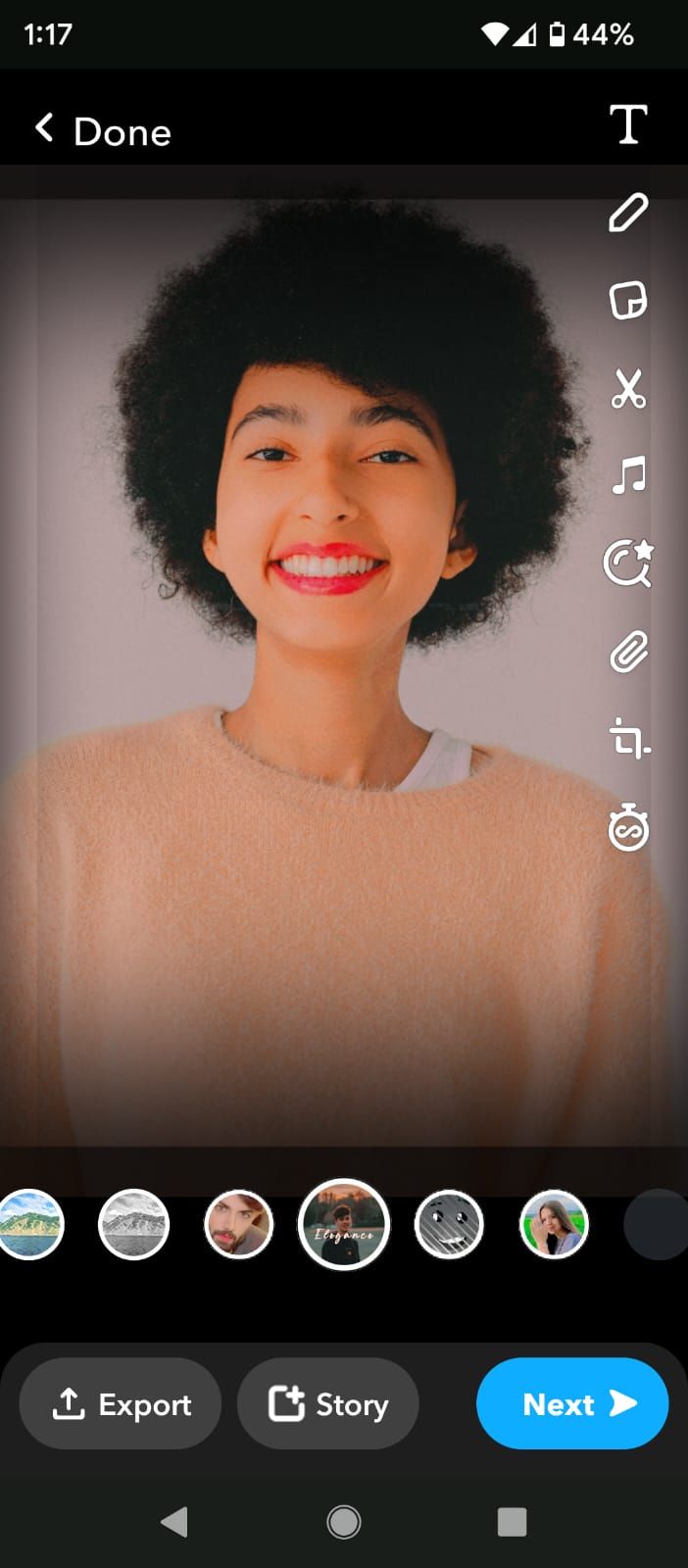
Task: Tap the Done back button
Action: point(103,130)
